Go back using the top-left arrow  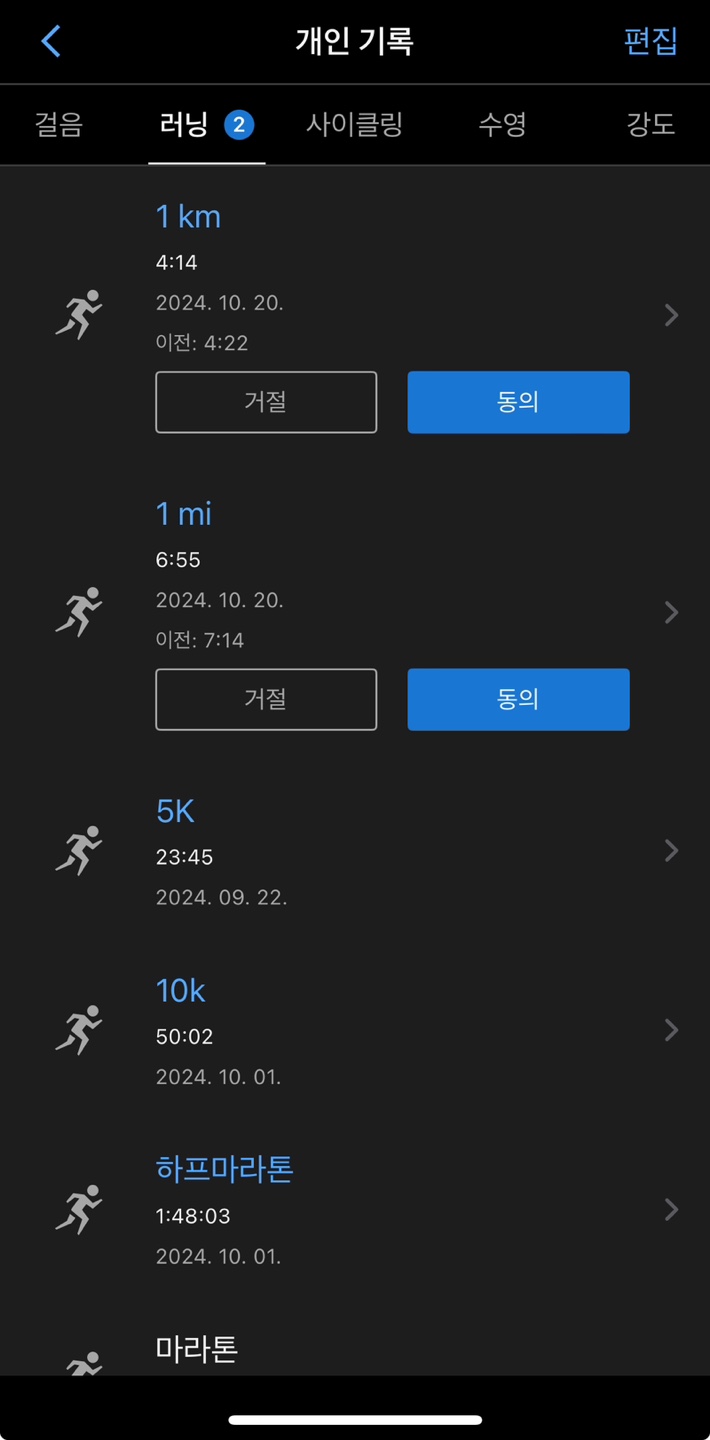(x=51, y=41)
